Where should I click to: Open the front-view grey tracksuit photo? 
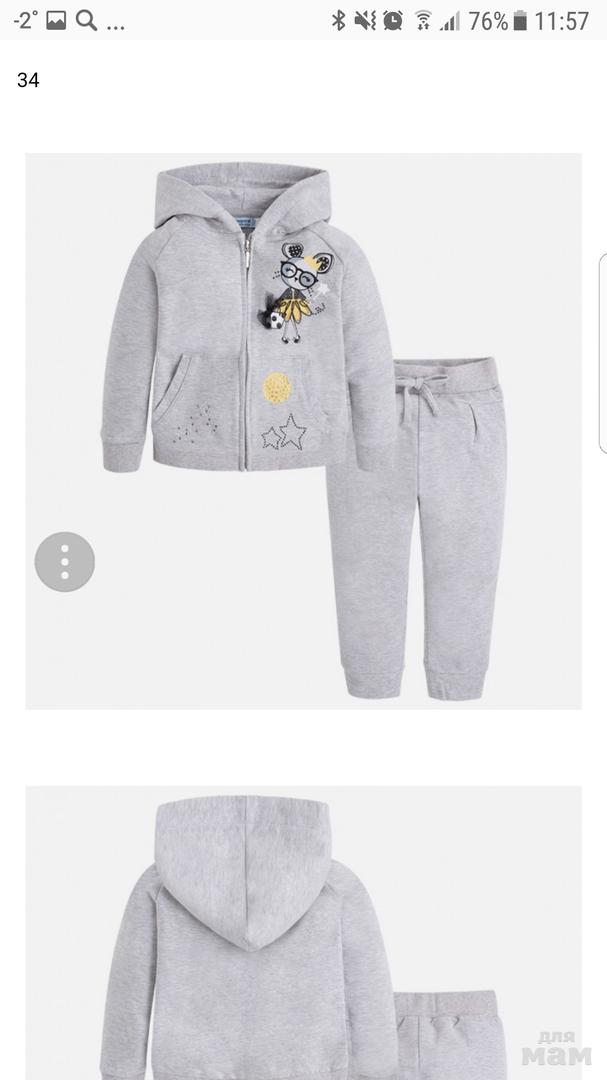303,431
